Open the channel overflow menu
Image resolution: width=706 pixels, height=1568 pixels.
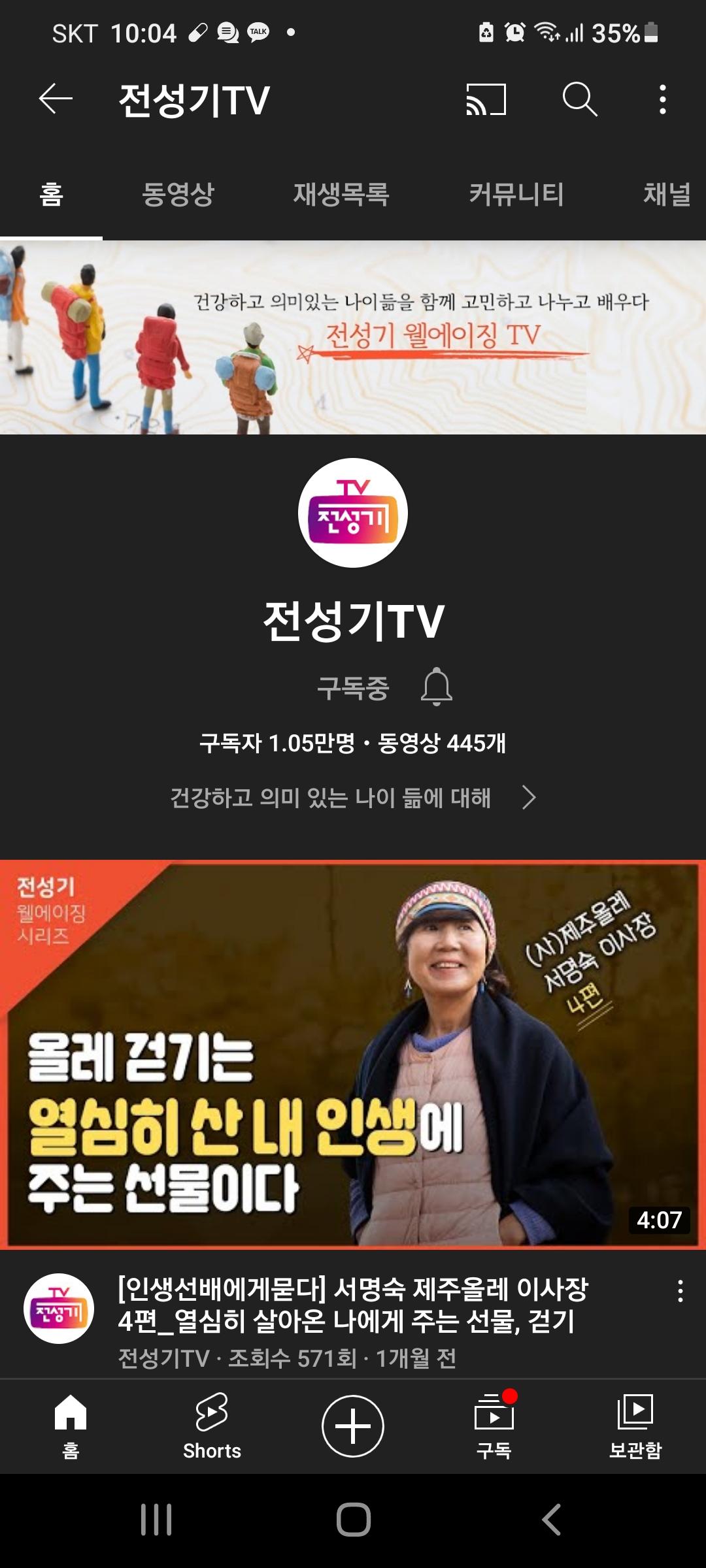[x=662, y=99]
